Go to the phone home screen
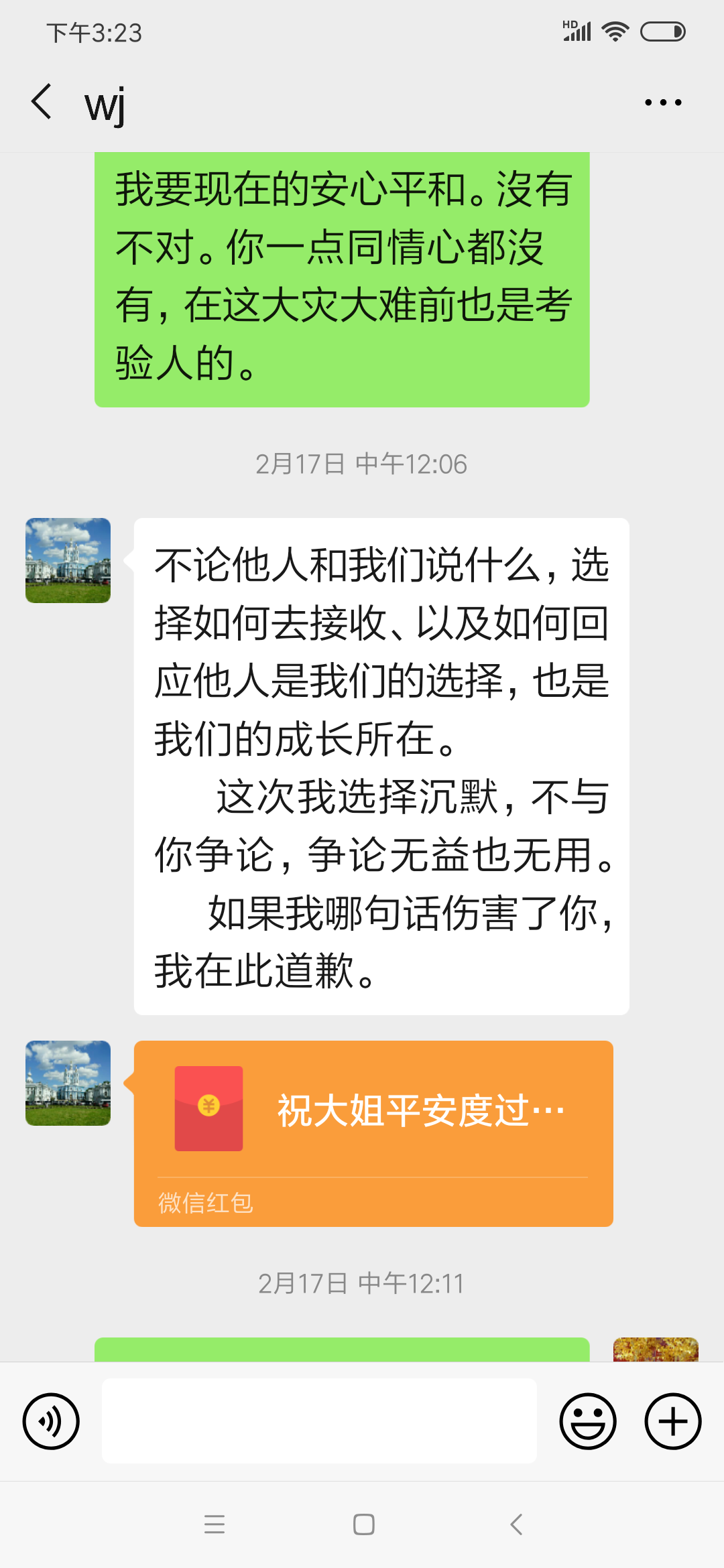 tap(363, 1524)
